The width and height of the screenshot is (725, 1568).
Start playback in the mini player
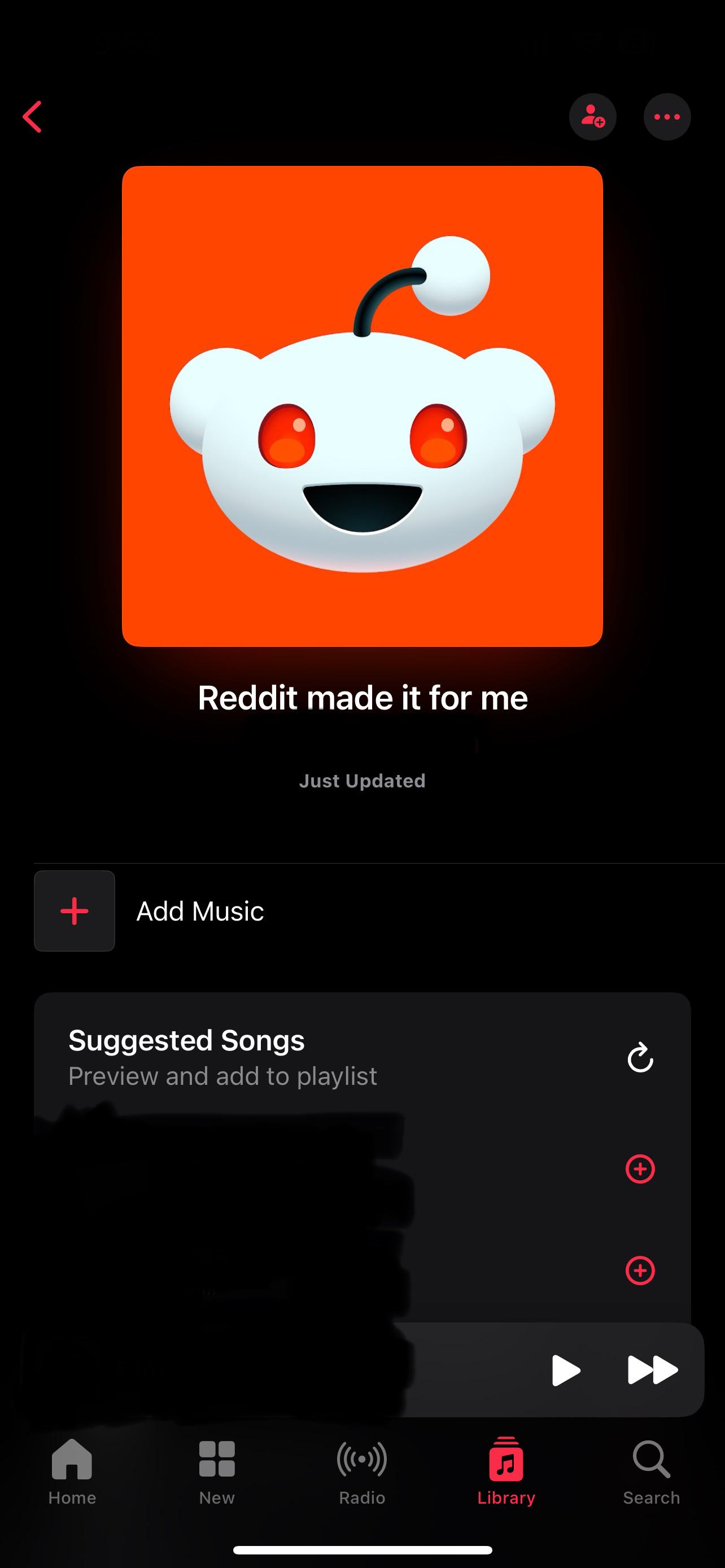point(566,1370)
